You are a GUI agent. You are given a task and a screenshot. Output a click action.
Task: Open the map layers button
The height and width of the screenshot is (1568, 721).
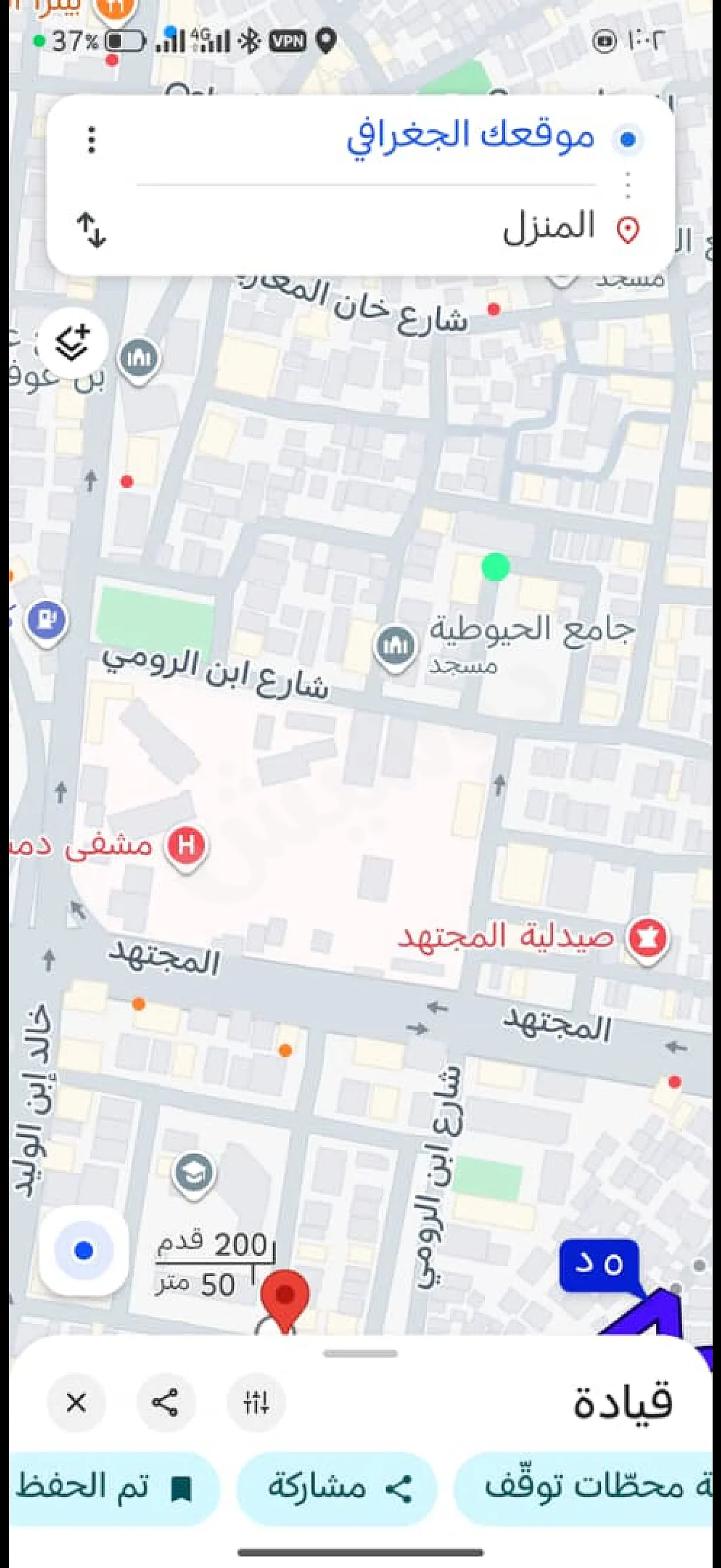coord(72,343)
